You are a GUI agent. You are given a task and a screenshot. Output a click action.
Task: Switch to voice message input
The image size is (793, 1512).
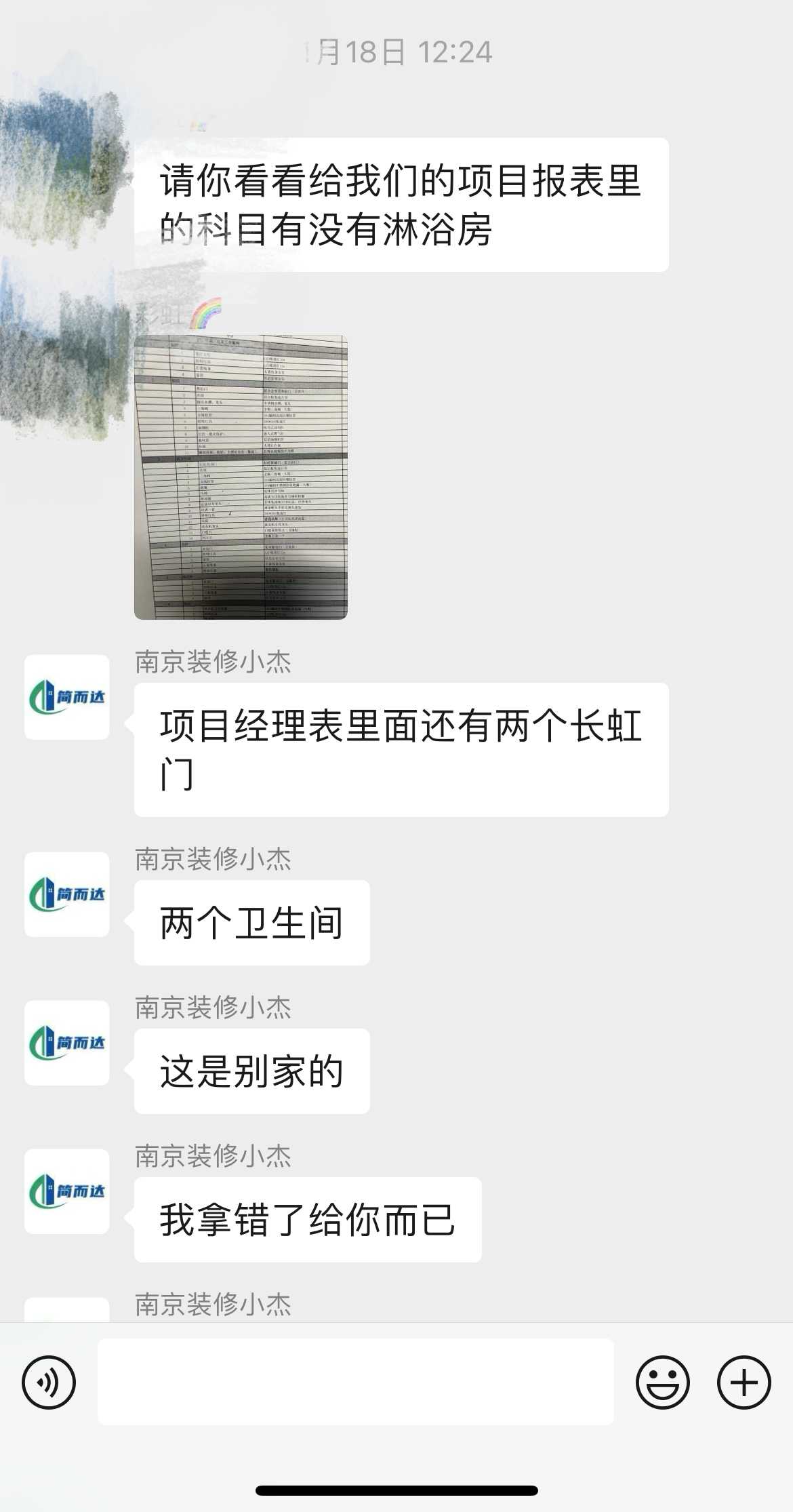[x=48, y=1382]
